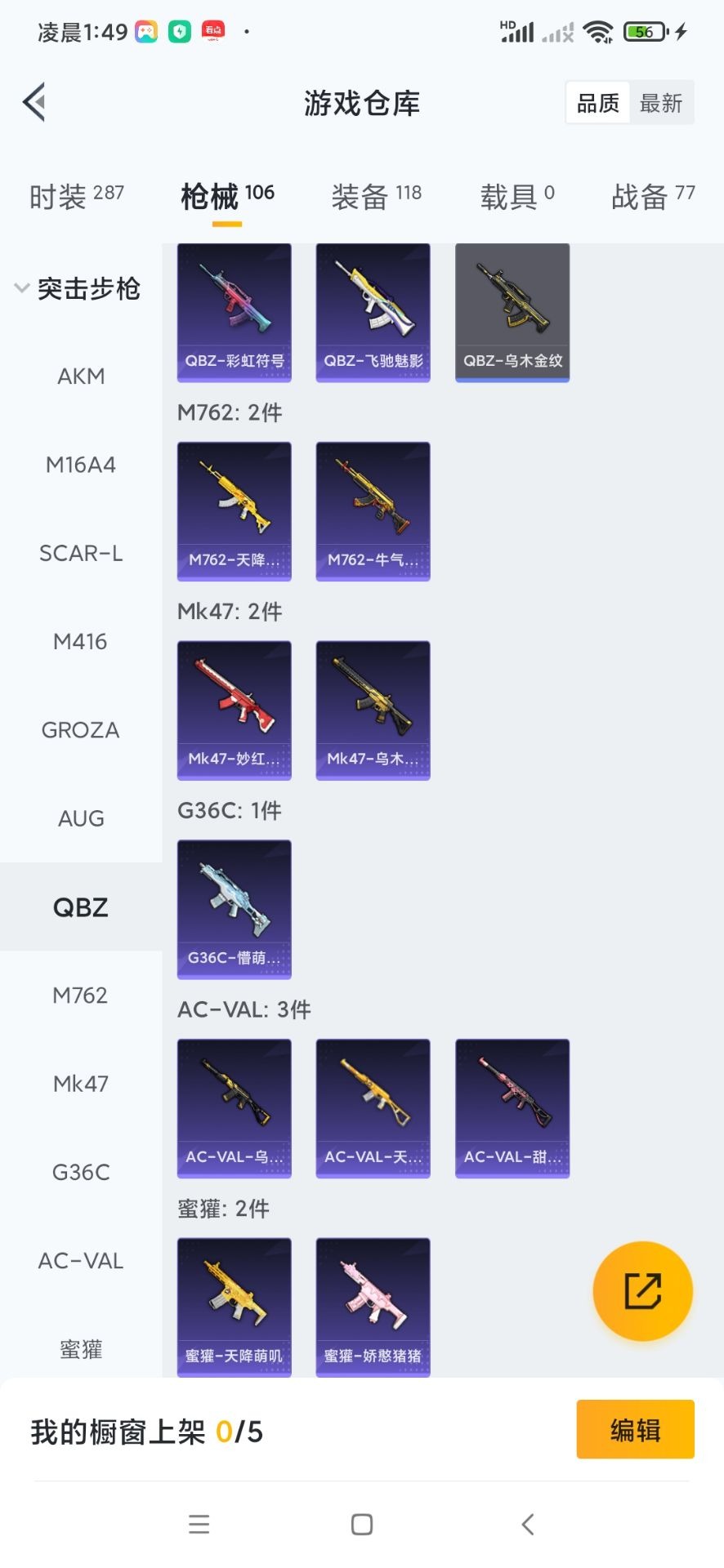724x1568 pixels.
Task: Tap the orange floating share button
Action: tap(643, 1291)
